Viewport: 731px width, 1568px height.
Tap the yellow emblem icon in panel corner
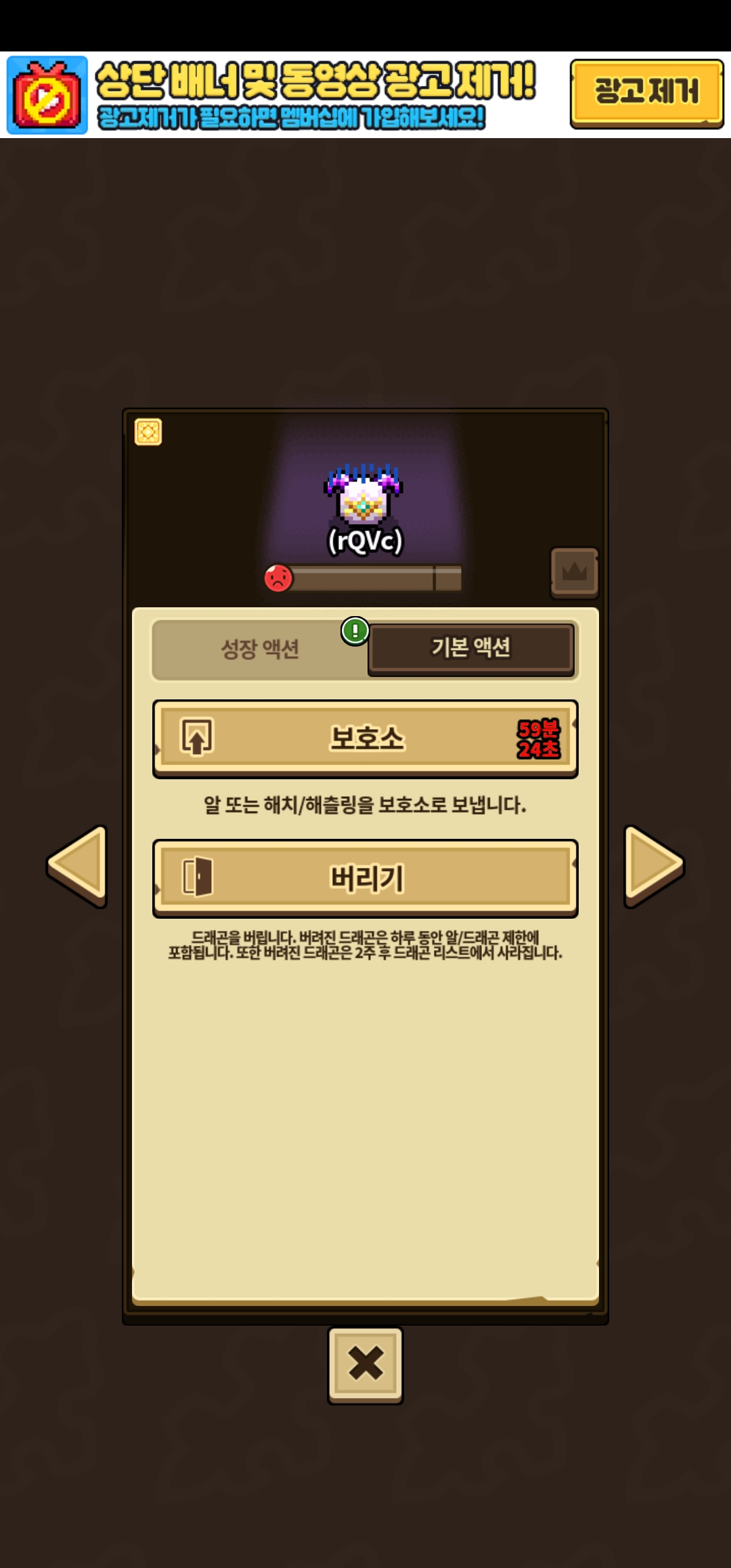pyautogui.click(x=148, y=432)
